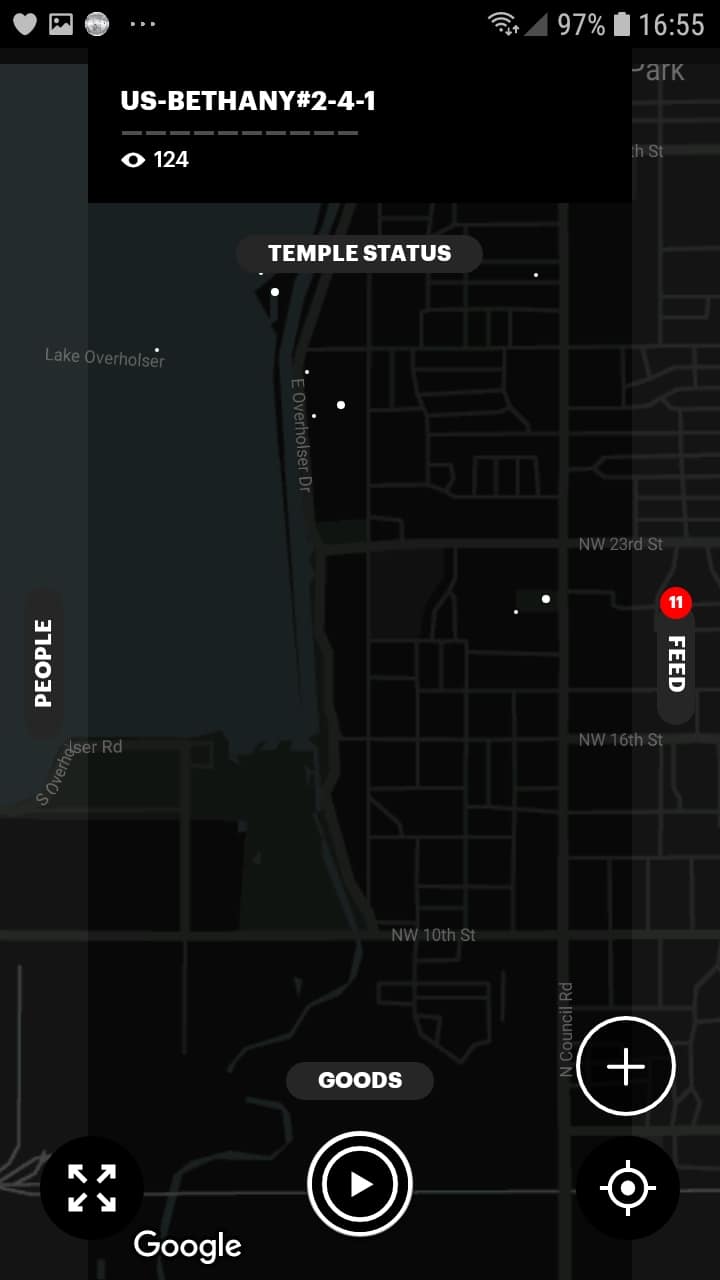This screenshot has height=1280, width=720.
Task: Open the People side tab
Action: pos(43,663)
